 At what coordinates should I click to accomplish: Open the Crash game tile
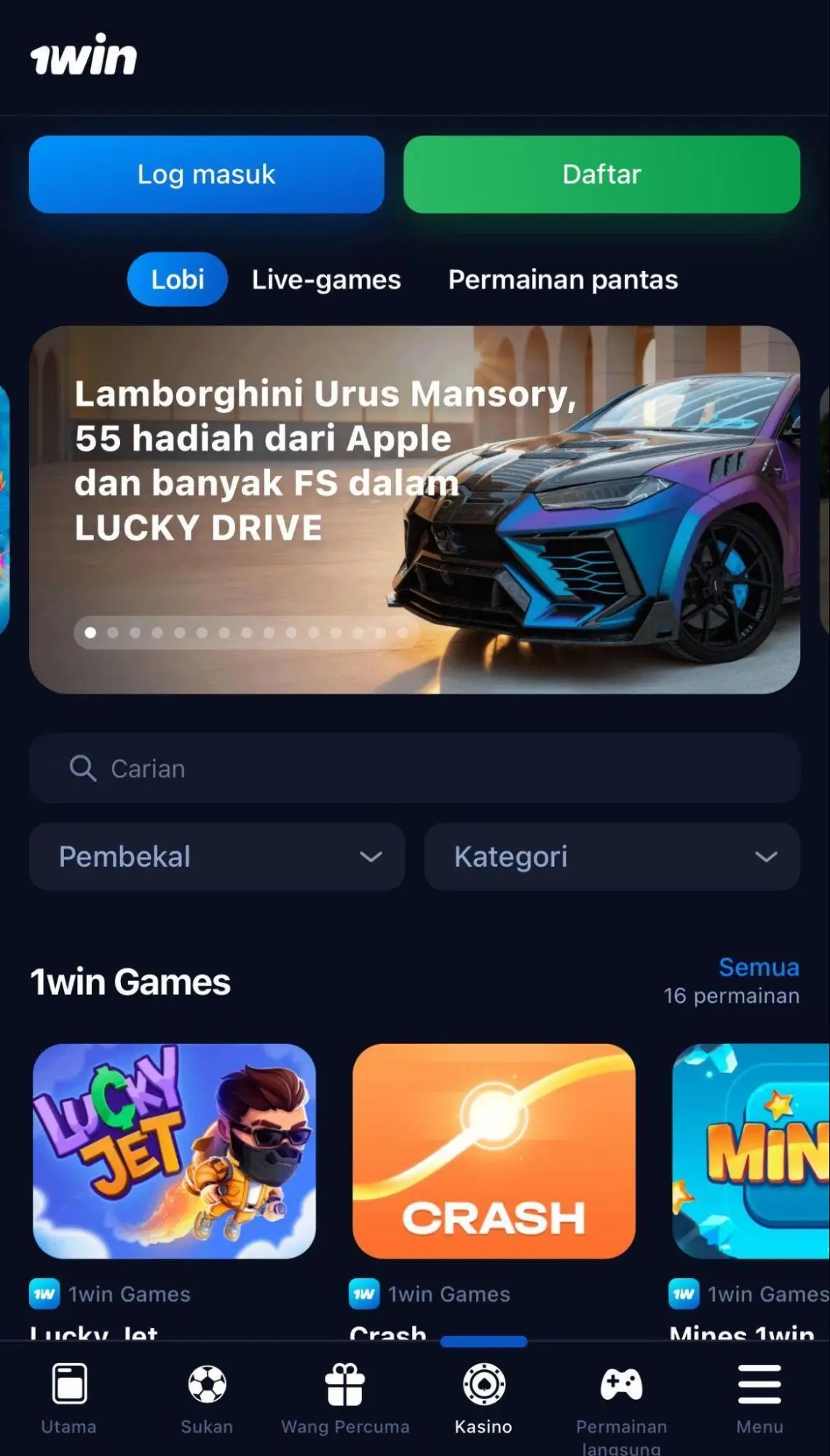point(494,1151)
